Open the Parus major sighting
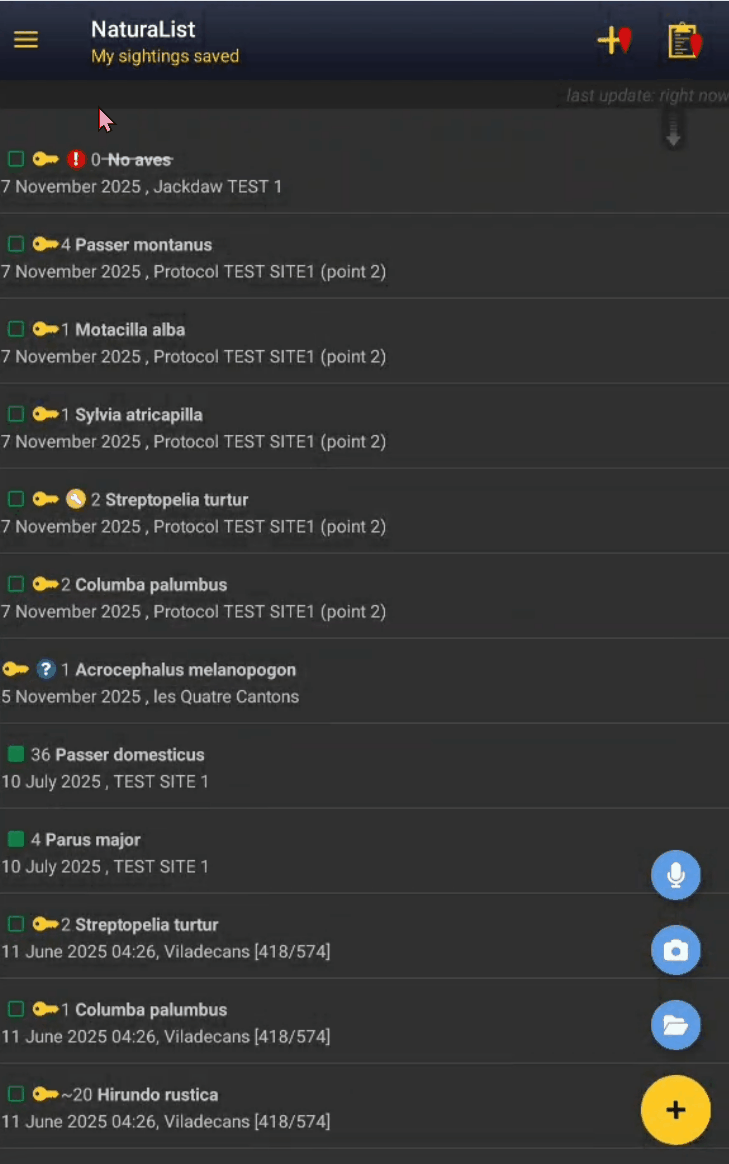The width and height of the screenshot is (729, 1164). (200, 852)
